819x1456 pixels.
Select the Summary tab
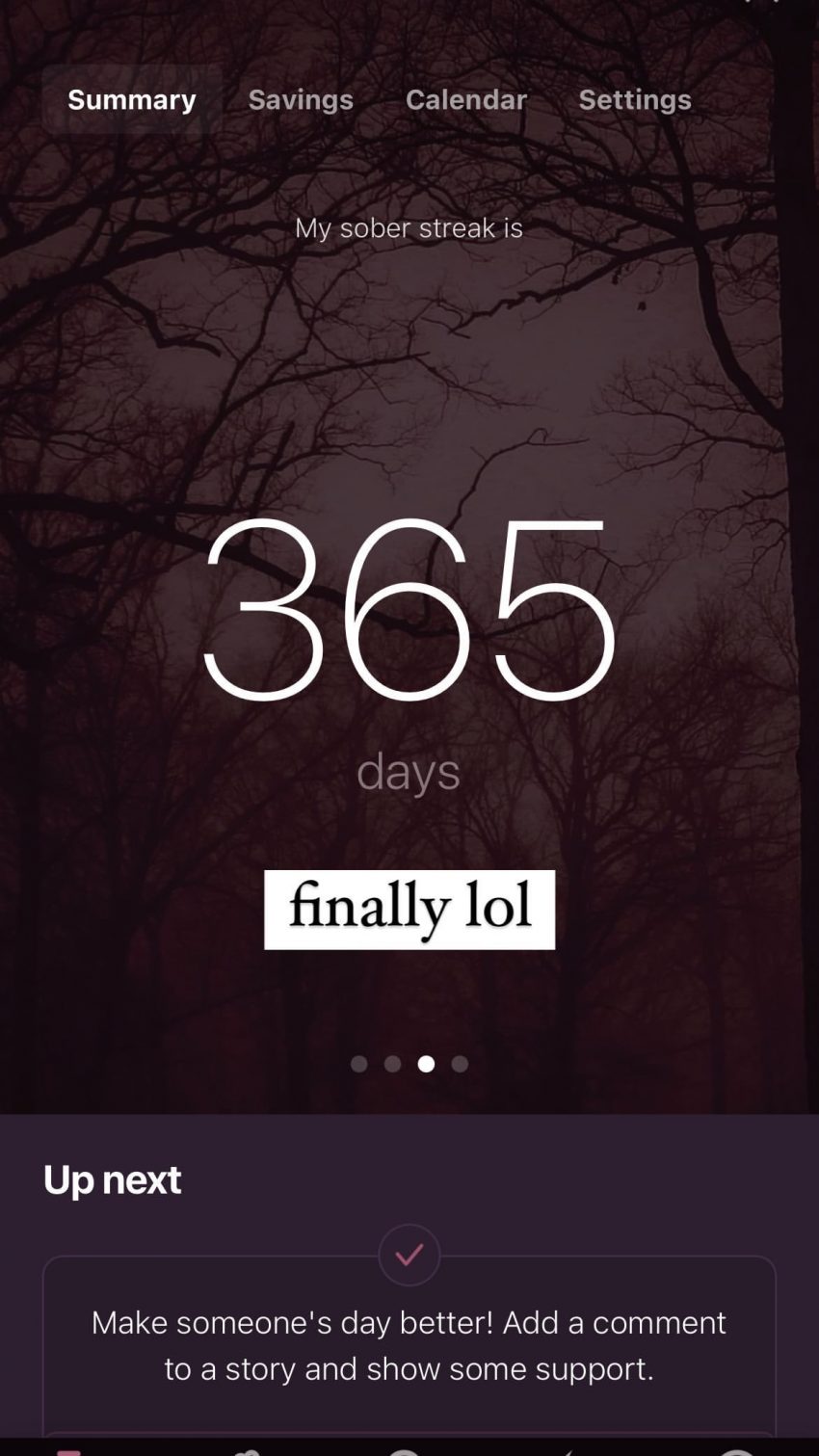point(132,99)
